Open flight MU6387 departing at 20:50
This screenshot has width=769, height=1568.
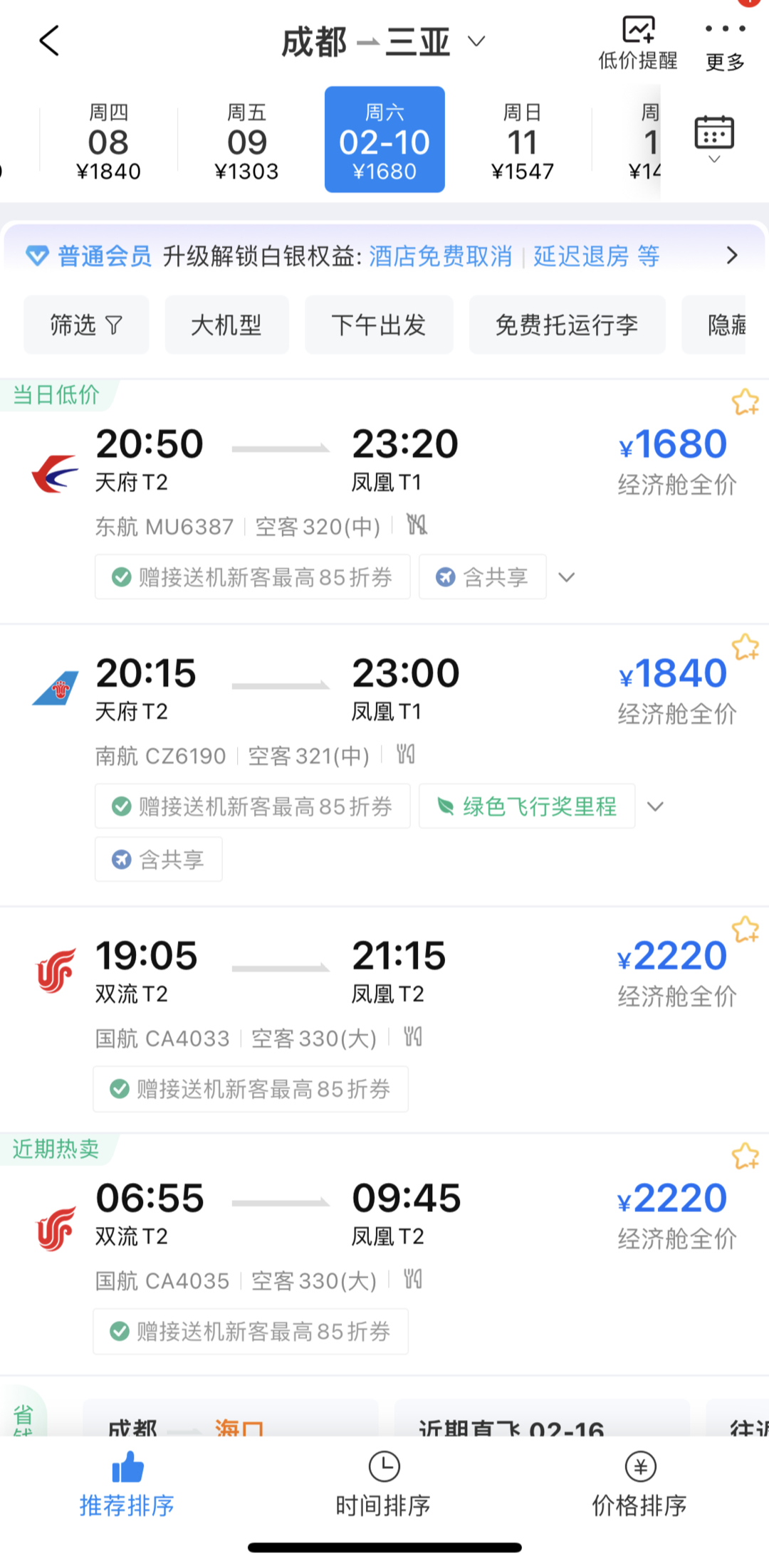coord(356,470)
